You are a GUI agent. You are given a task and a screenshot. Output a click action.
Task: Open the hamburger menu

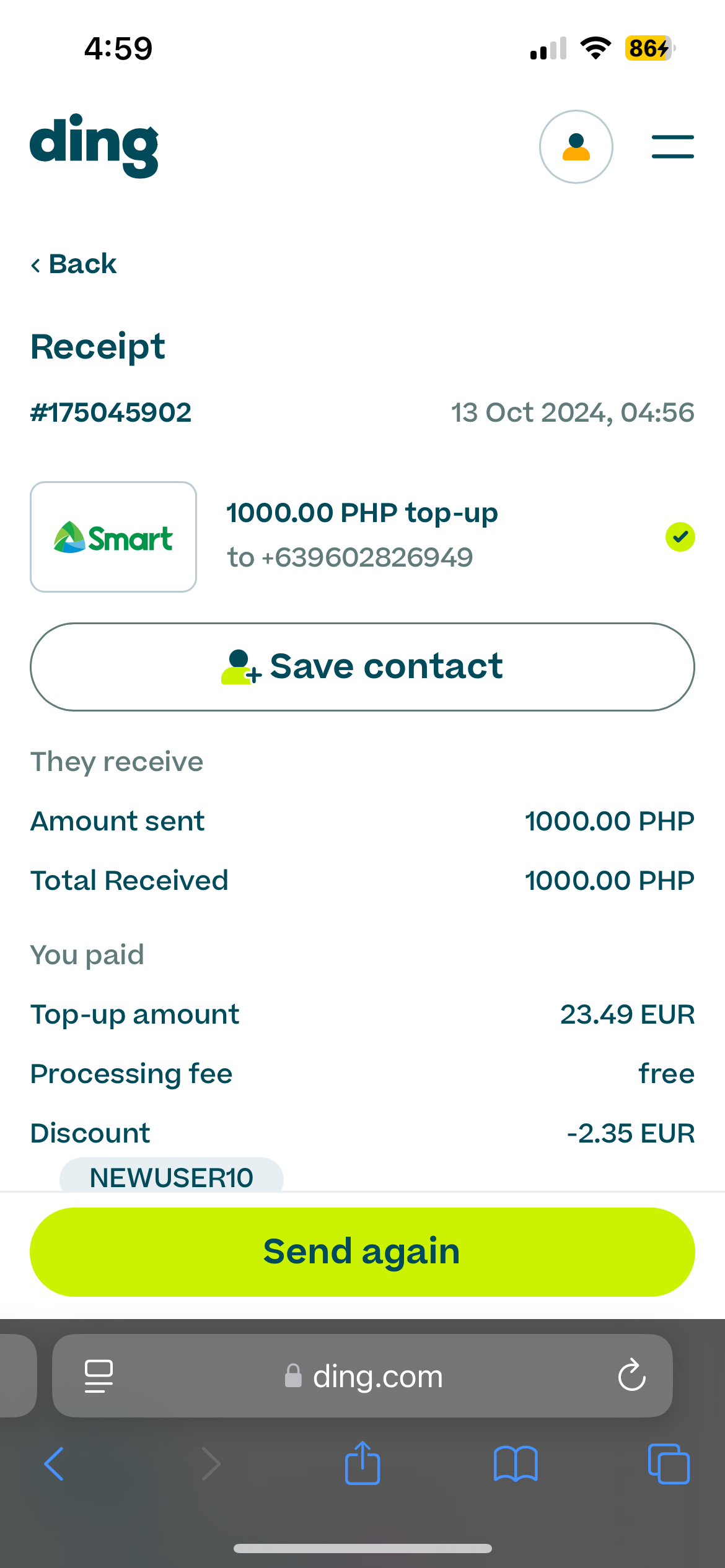point(672,147)
